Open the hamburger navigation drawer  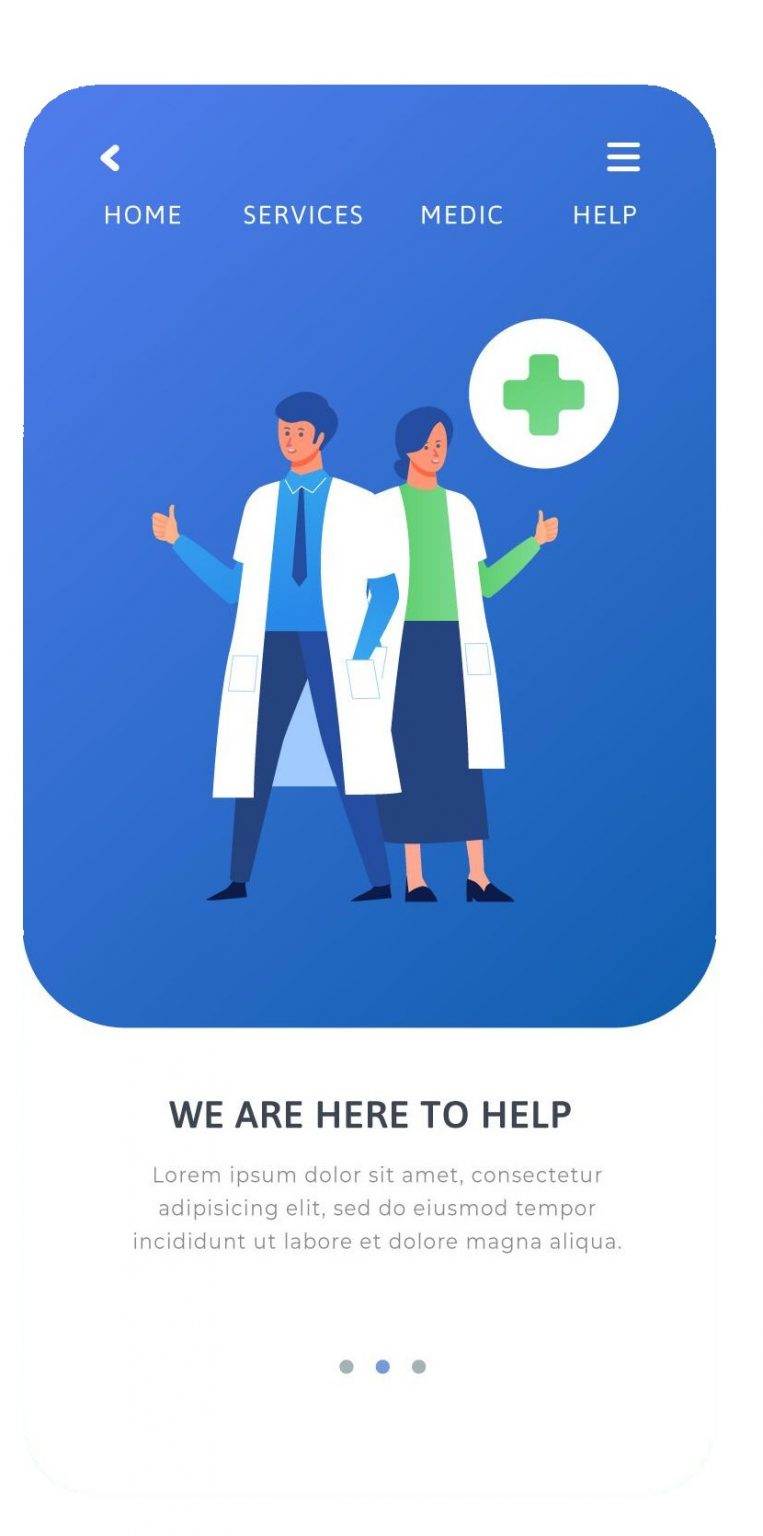tap(625, 158)
